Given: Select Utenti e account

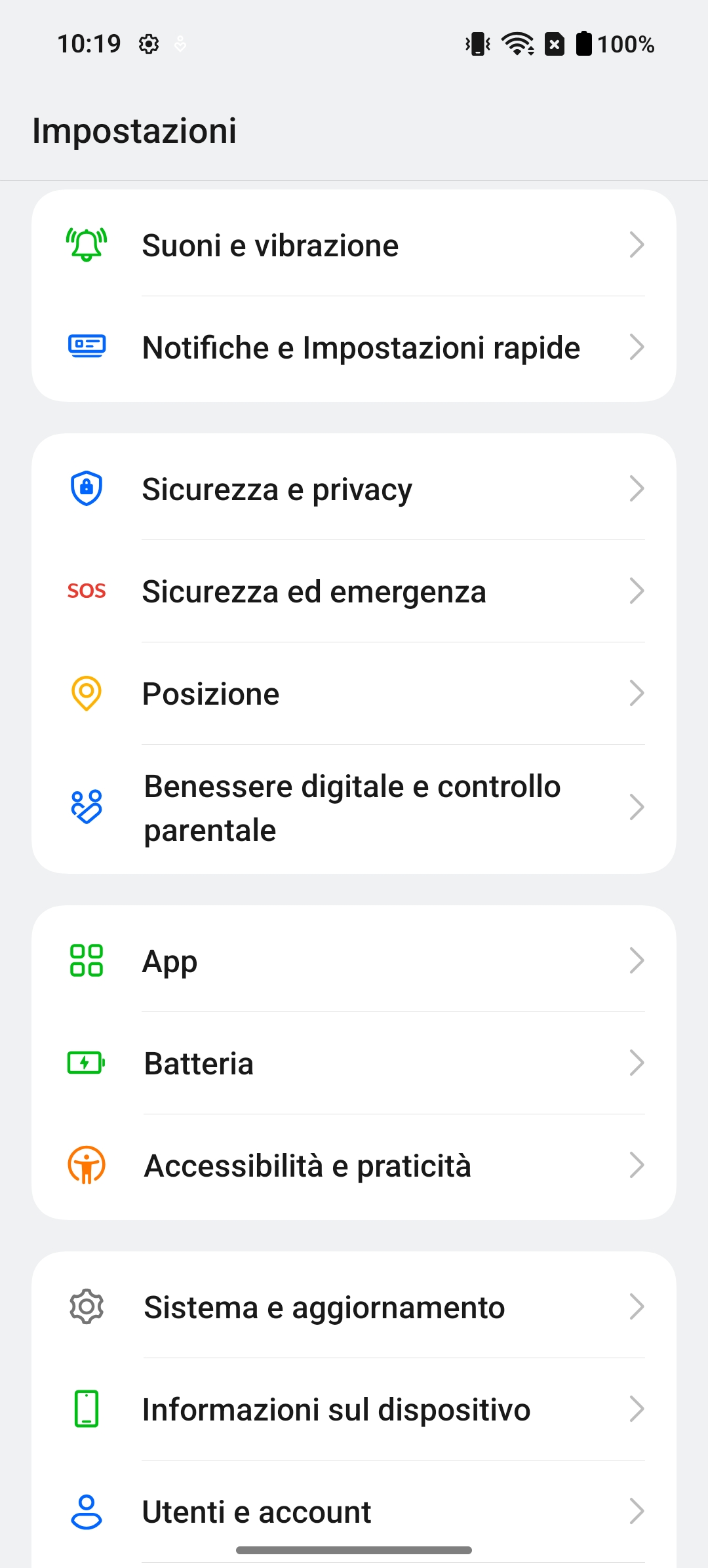Looking at the screenshot, I should [354, 1512].
